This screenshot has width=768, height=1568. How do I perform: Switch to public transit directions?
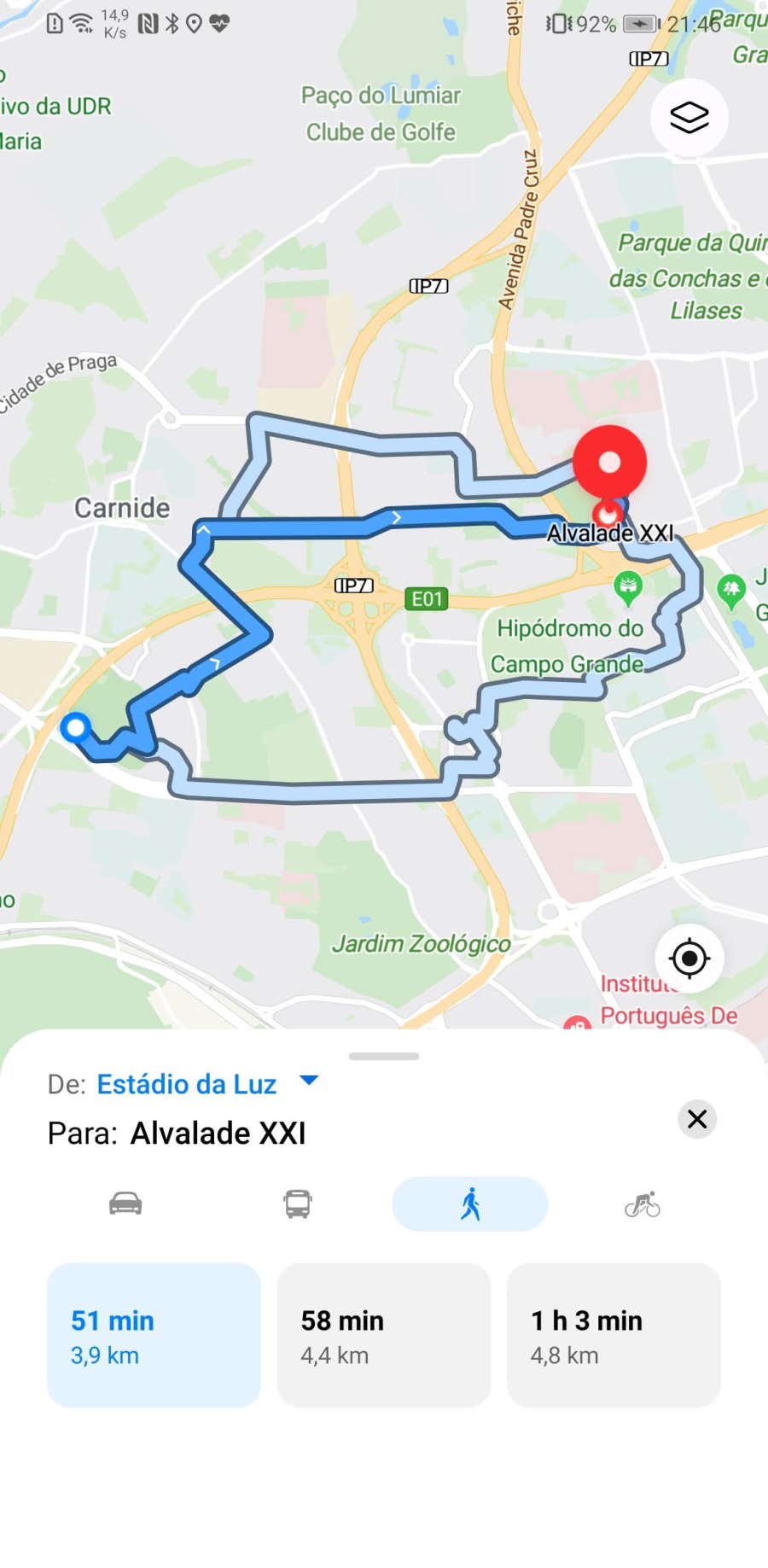[298, 1204]
